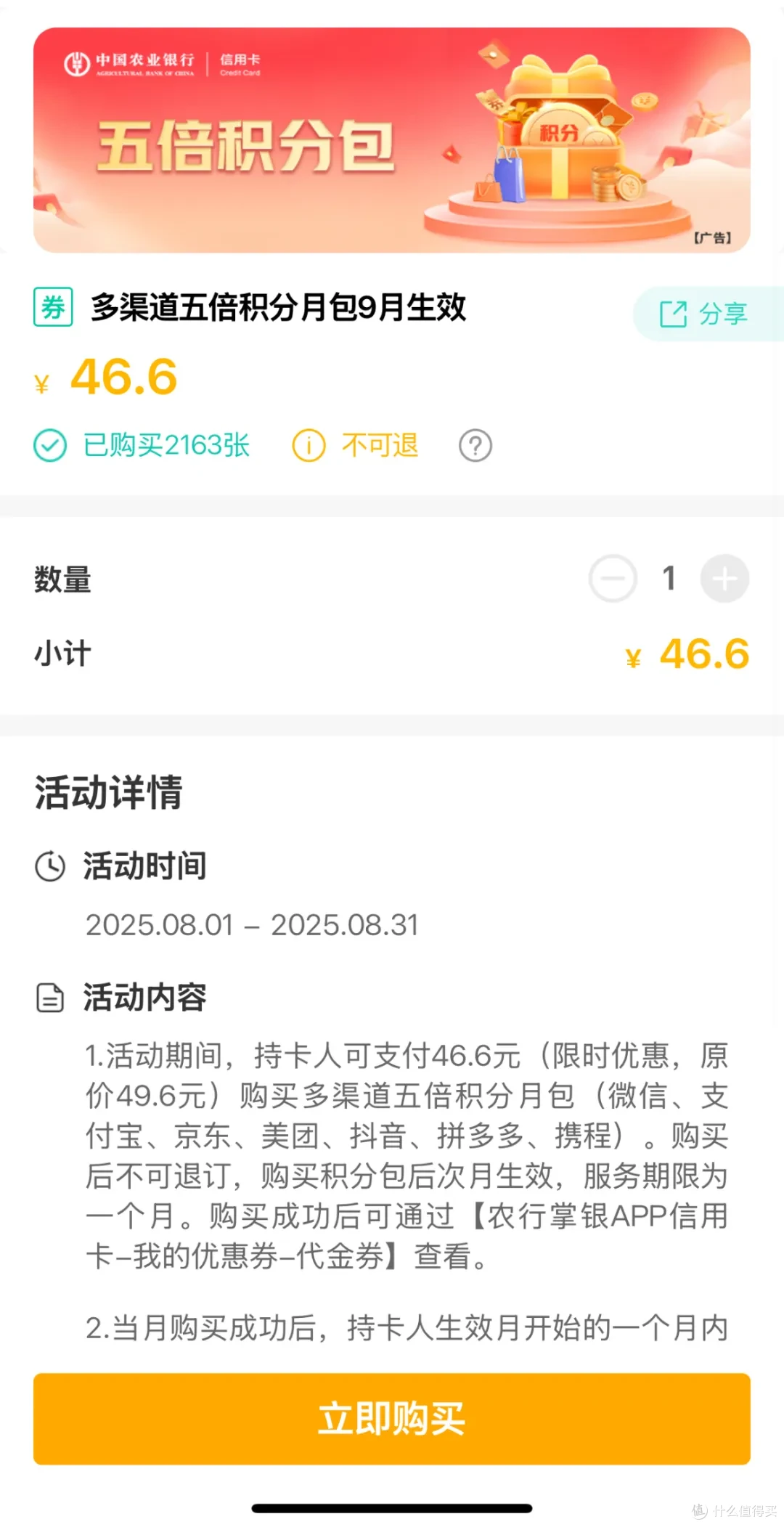Open the question mark help icon
Viewport: 784px width, 1527px height.
coord(475,446)
